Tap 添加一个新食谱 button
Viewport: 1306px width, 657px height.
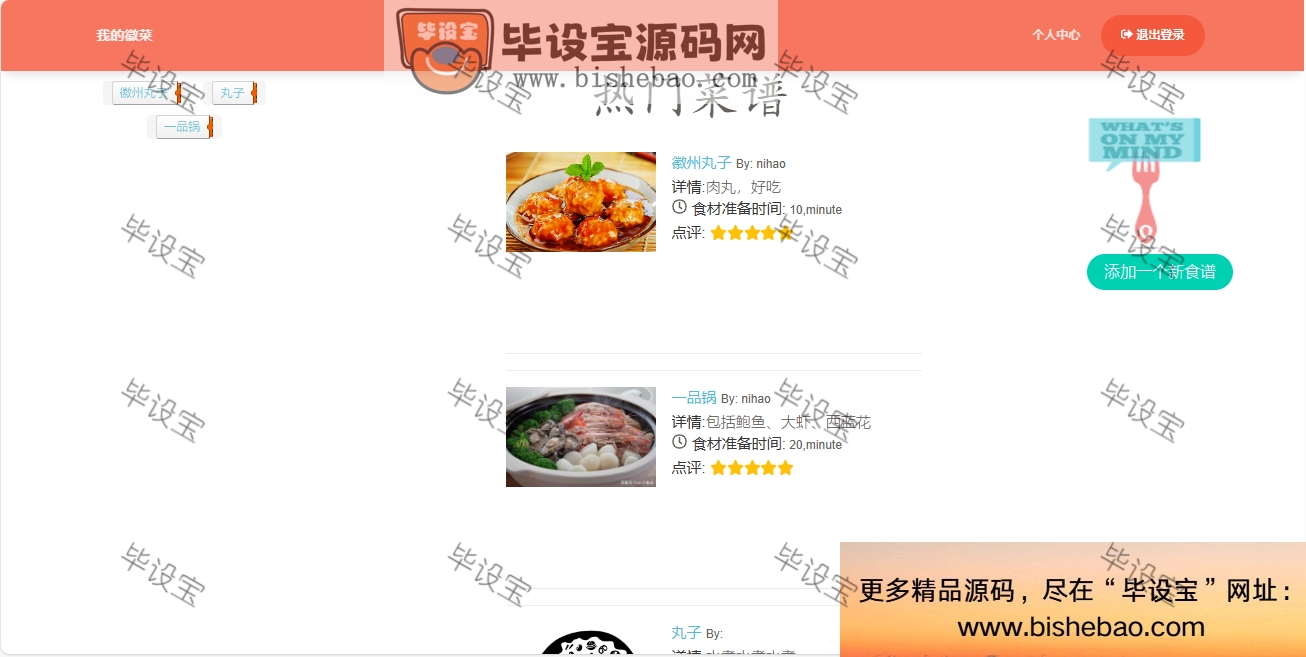1159,272
